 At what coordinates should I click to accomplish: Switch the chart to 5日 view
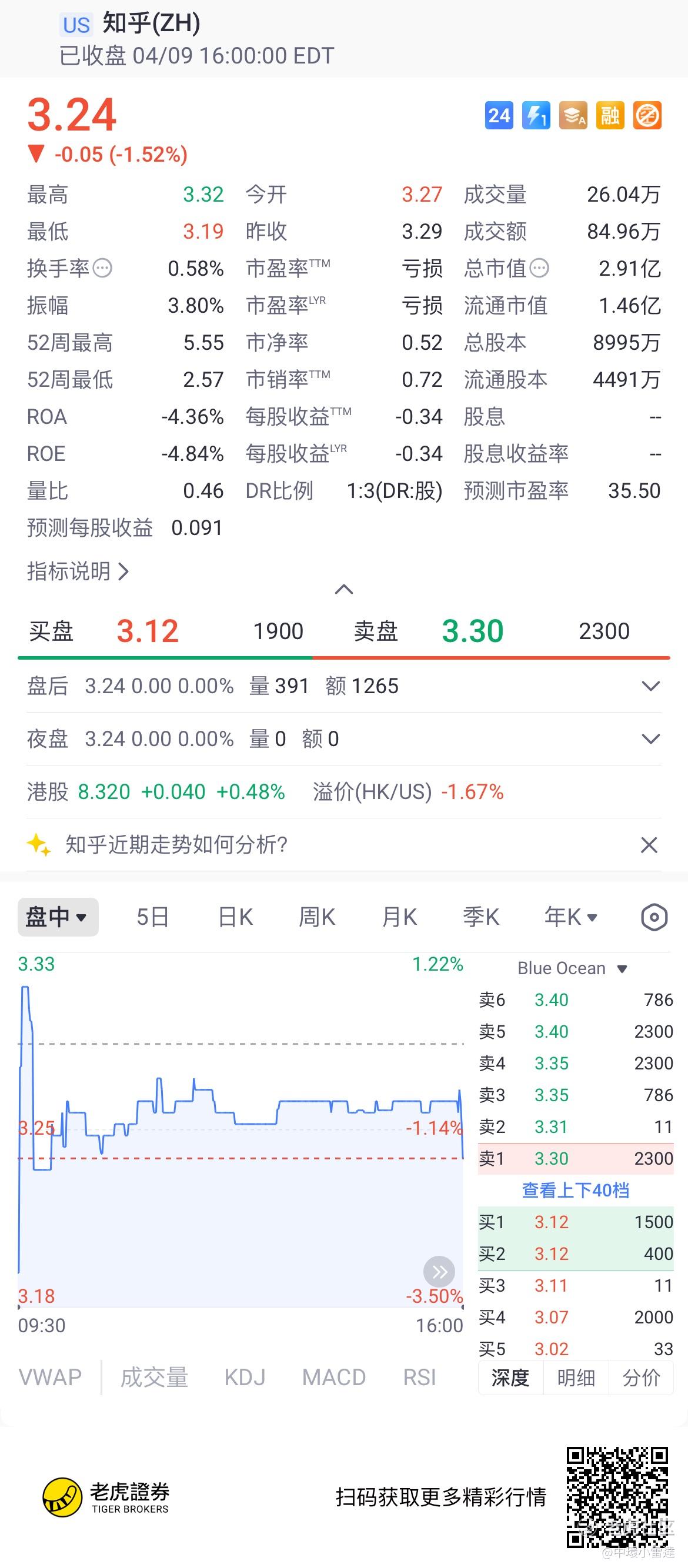[x=152, y=917]
